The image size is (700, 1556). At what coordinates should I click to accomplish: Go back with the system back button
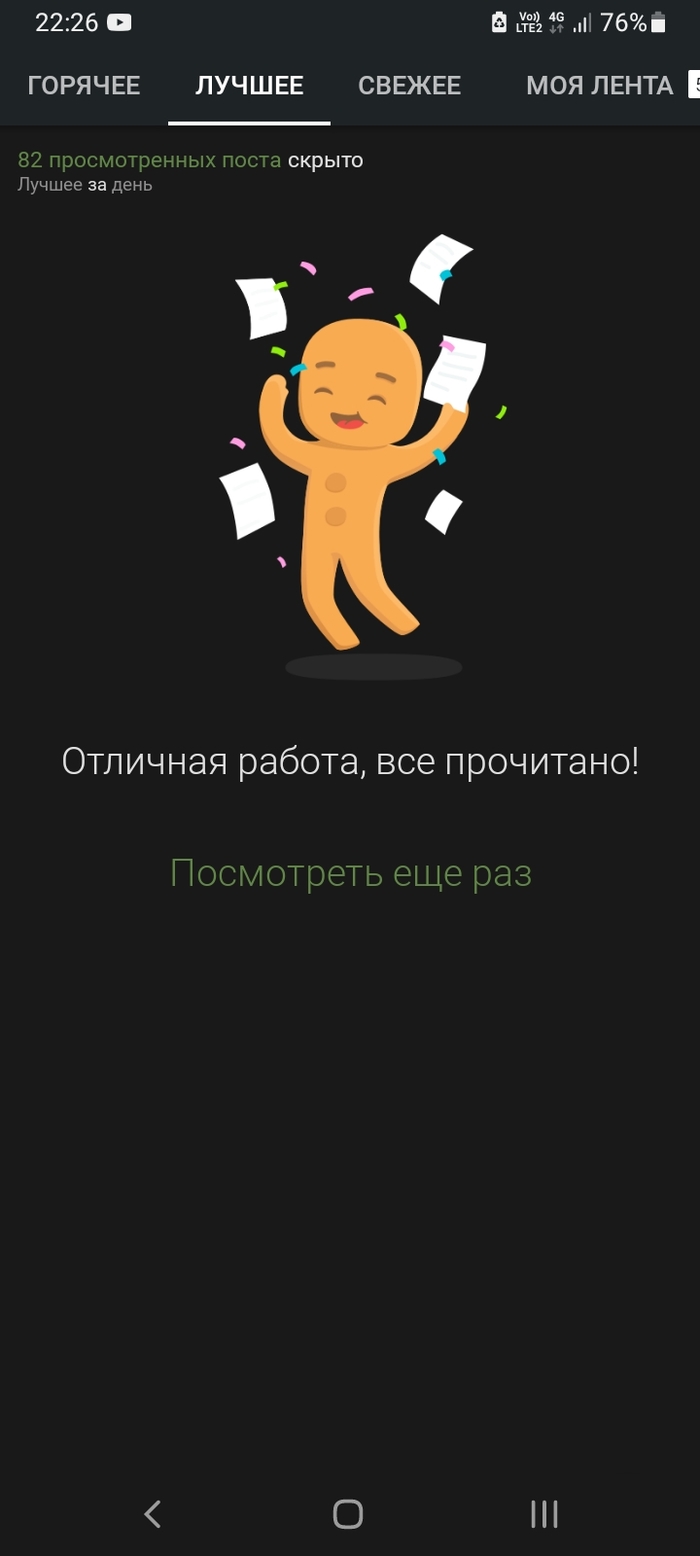click(152, 1514)
